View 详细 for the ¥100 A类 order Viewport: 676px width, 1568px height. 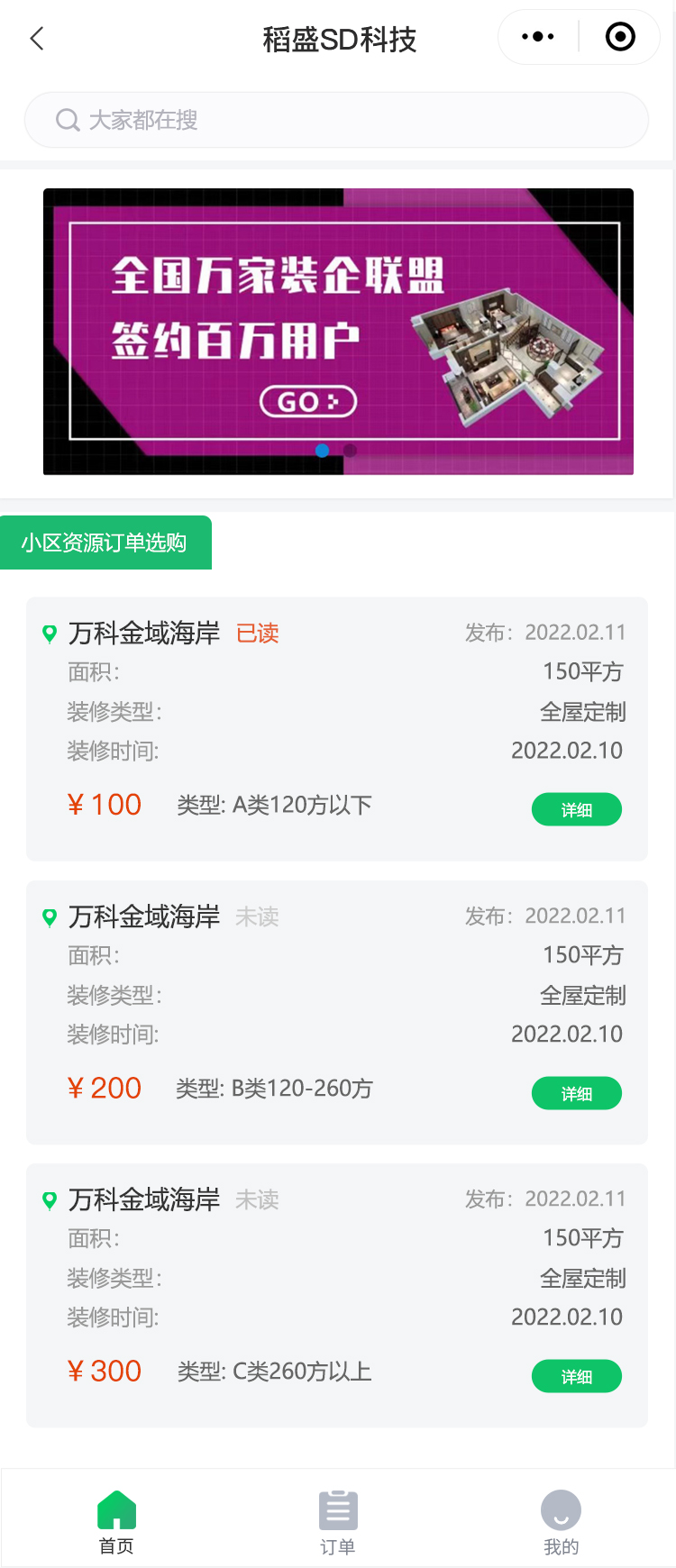pyautogui.click(x=576, y=809)
